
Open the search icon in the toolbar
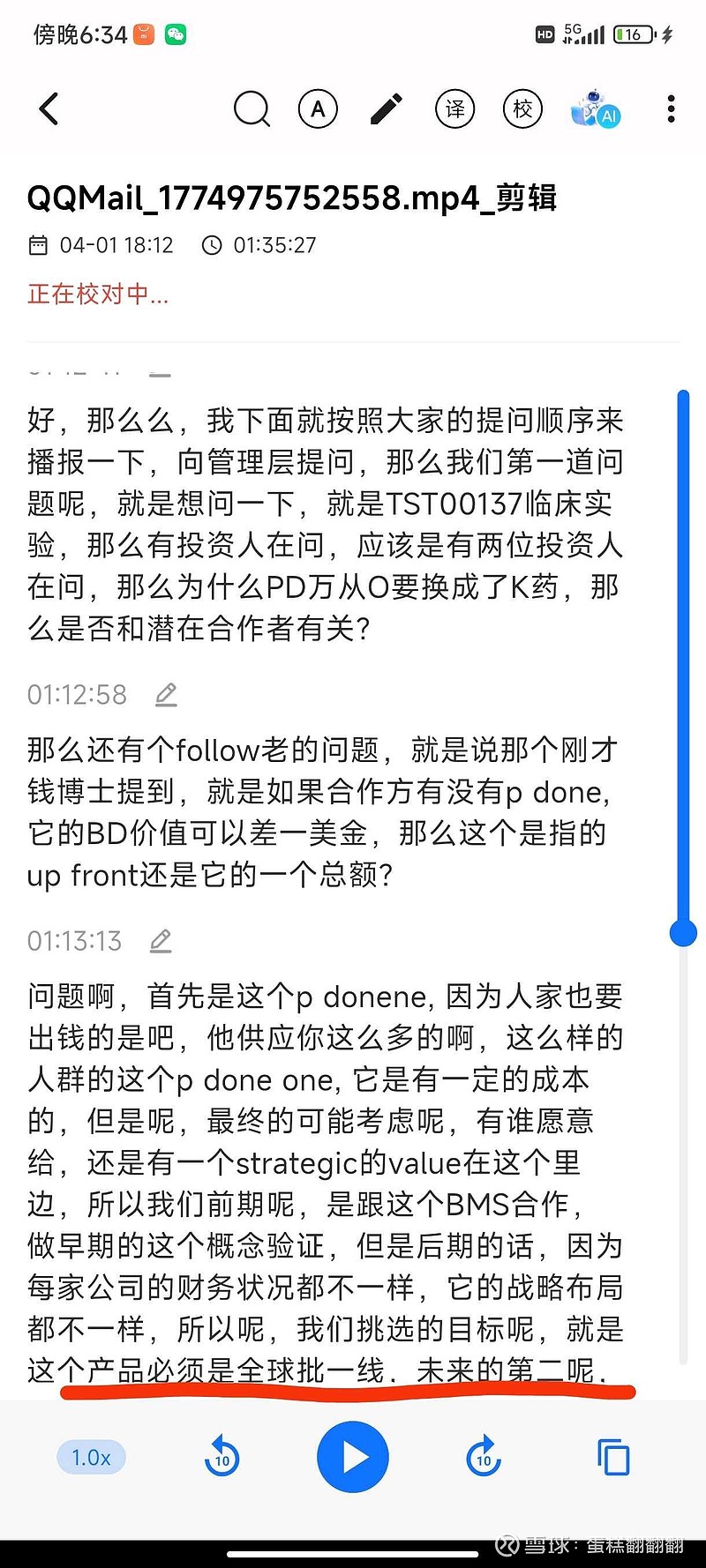coord(252,108)
